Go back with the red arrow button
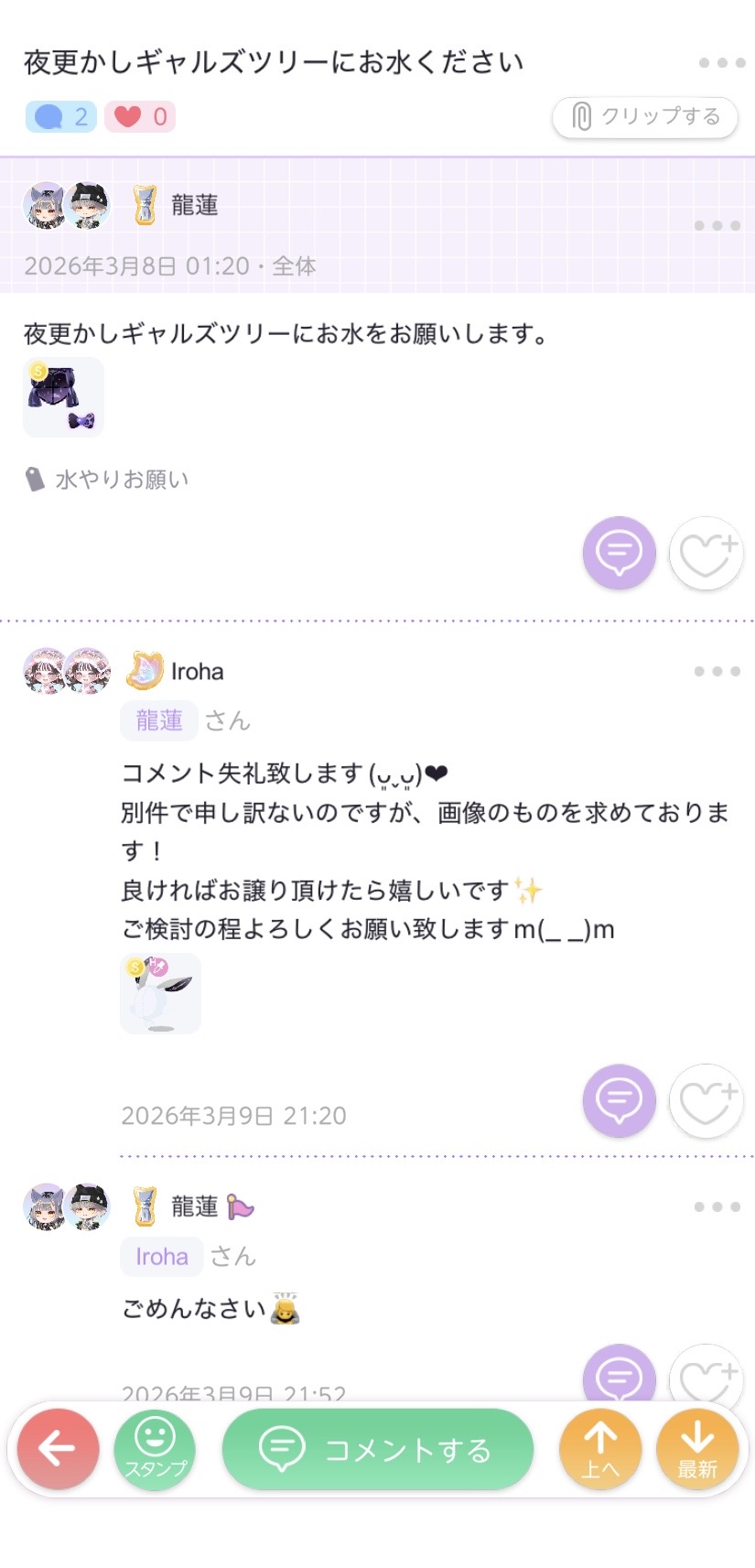Screen dimensions: 755x1568 coord(58,1449)
